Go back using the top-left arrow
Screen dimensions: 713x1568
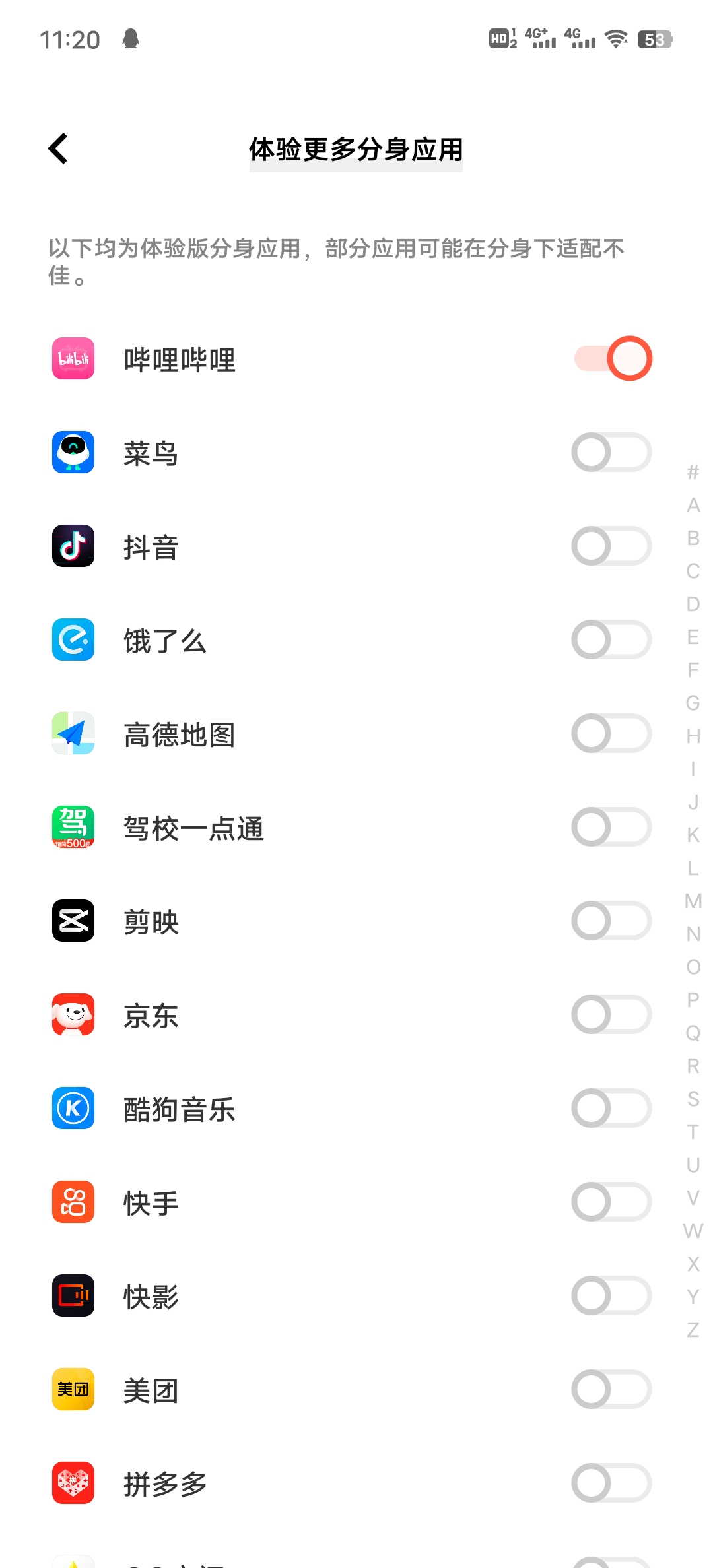pos(59,148)
